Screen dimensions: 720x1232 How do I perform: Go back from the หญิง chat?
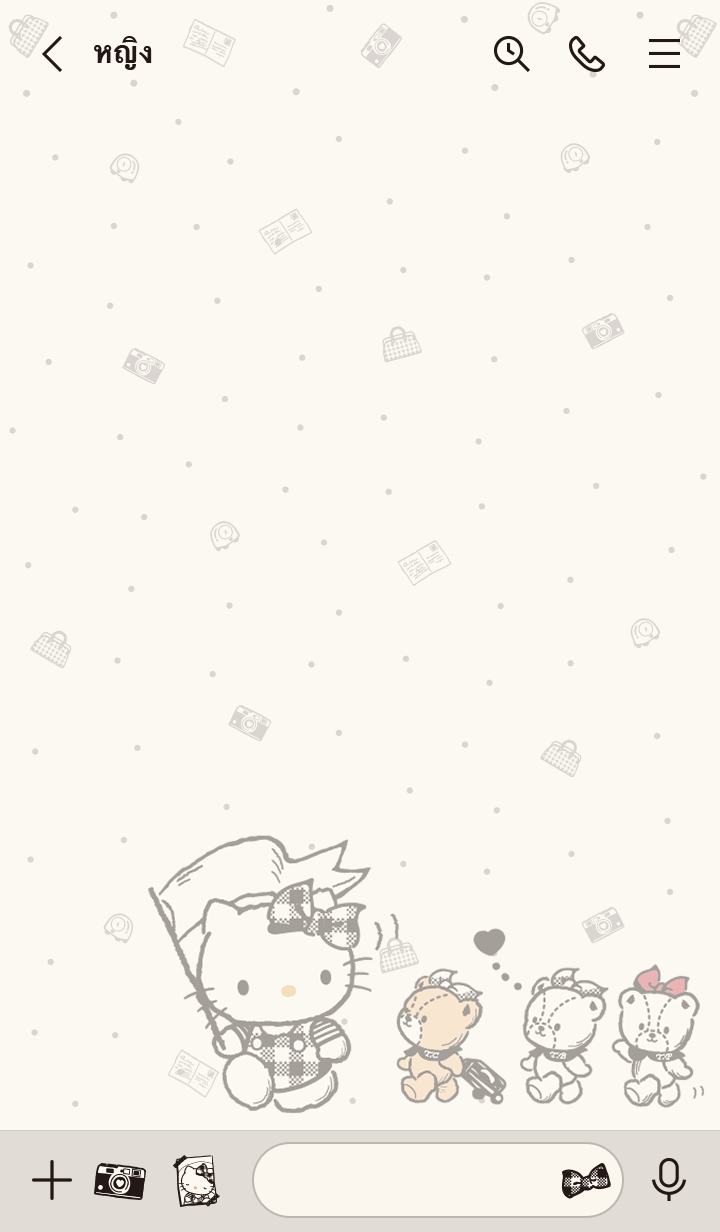coord(52,54)
